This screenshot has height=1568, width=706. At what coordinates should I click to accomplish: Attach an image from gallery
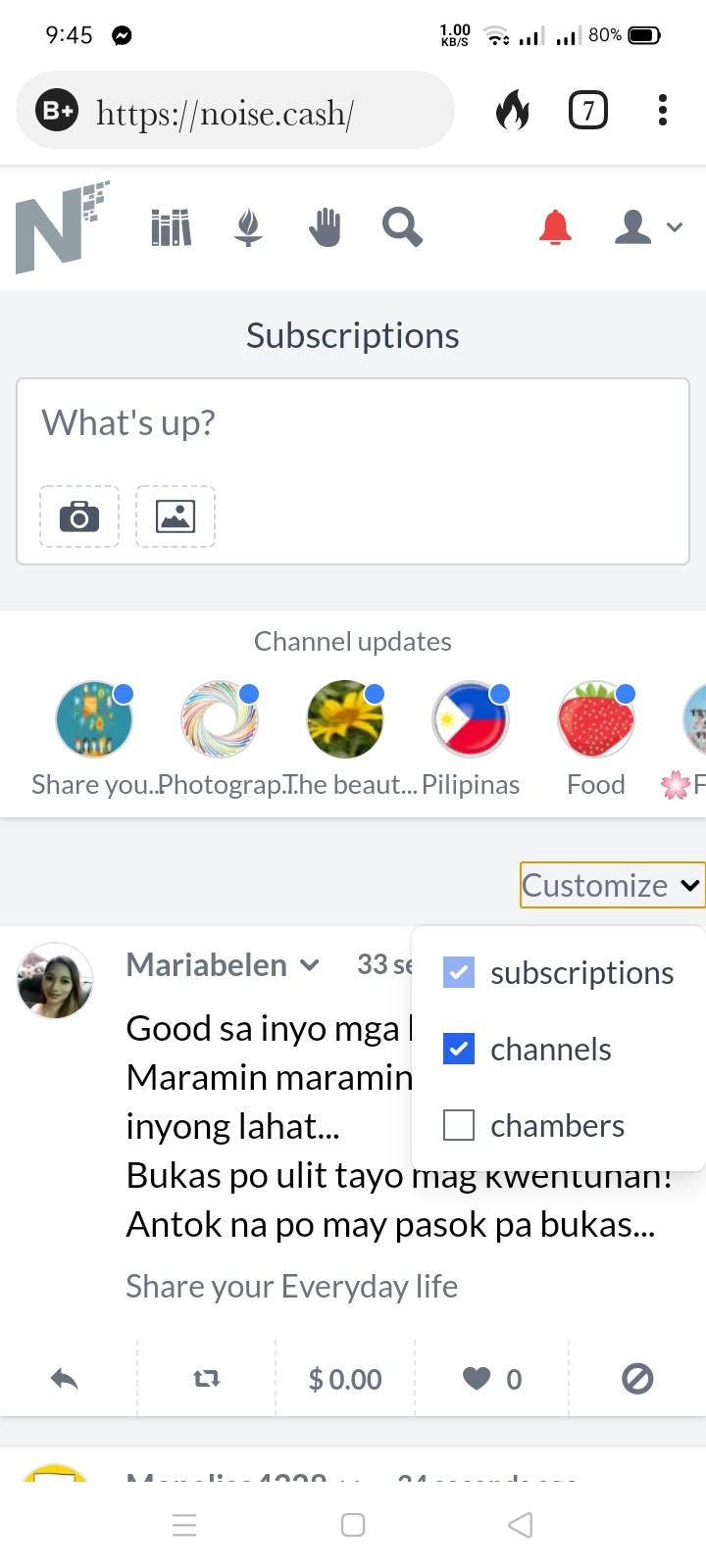tap(176, 516)
